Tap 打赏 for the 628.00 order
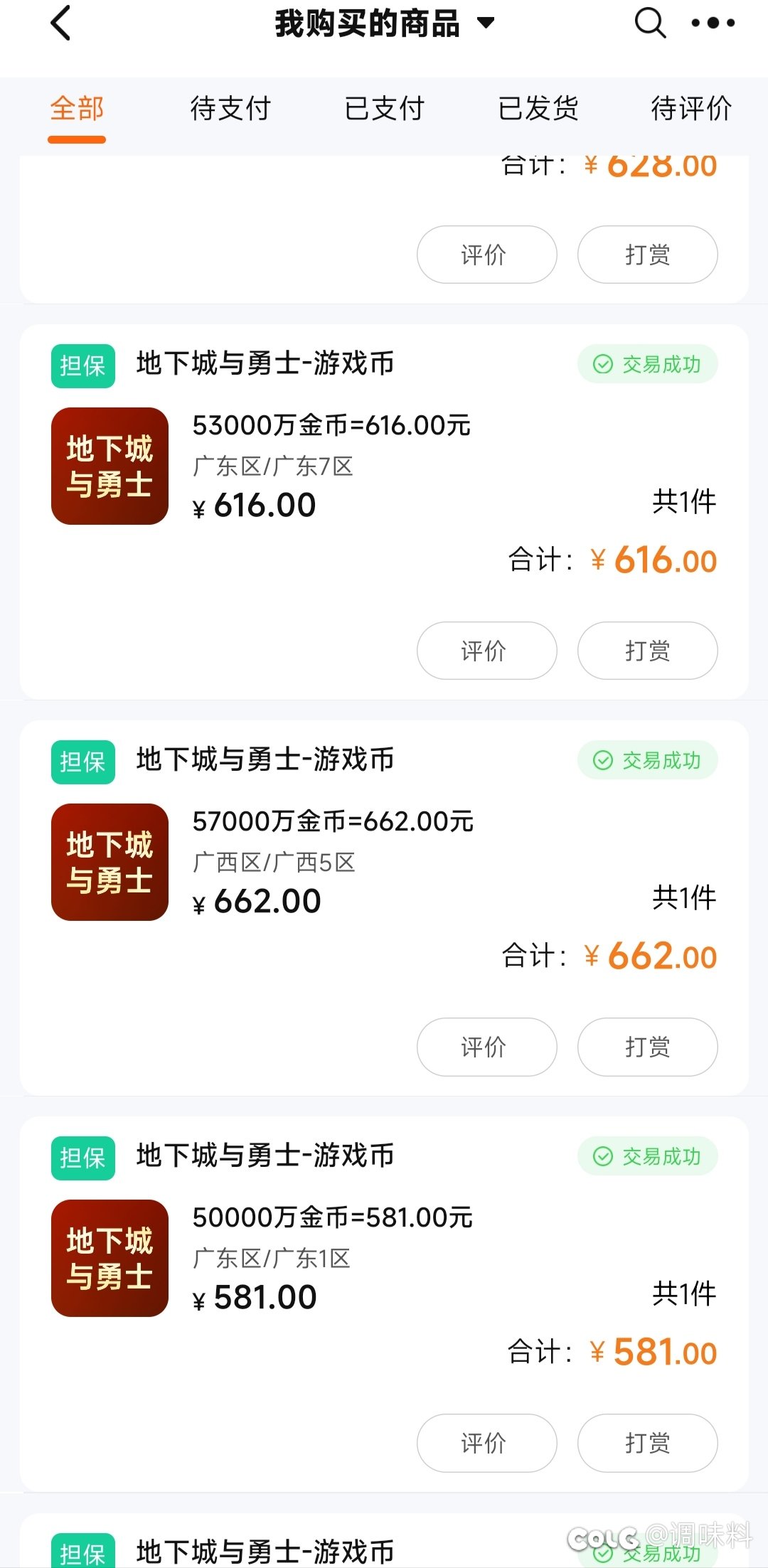This screenshot has height=1568, width=768. click(x=648, y=255)
